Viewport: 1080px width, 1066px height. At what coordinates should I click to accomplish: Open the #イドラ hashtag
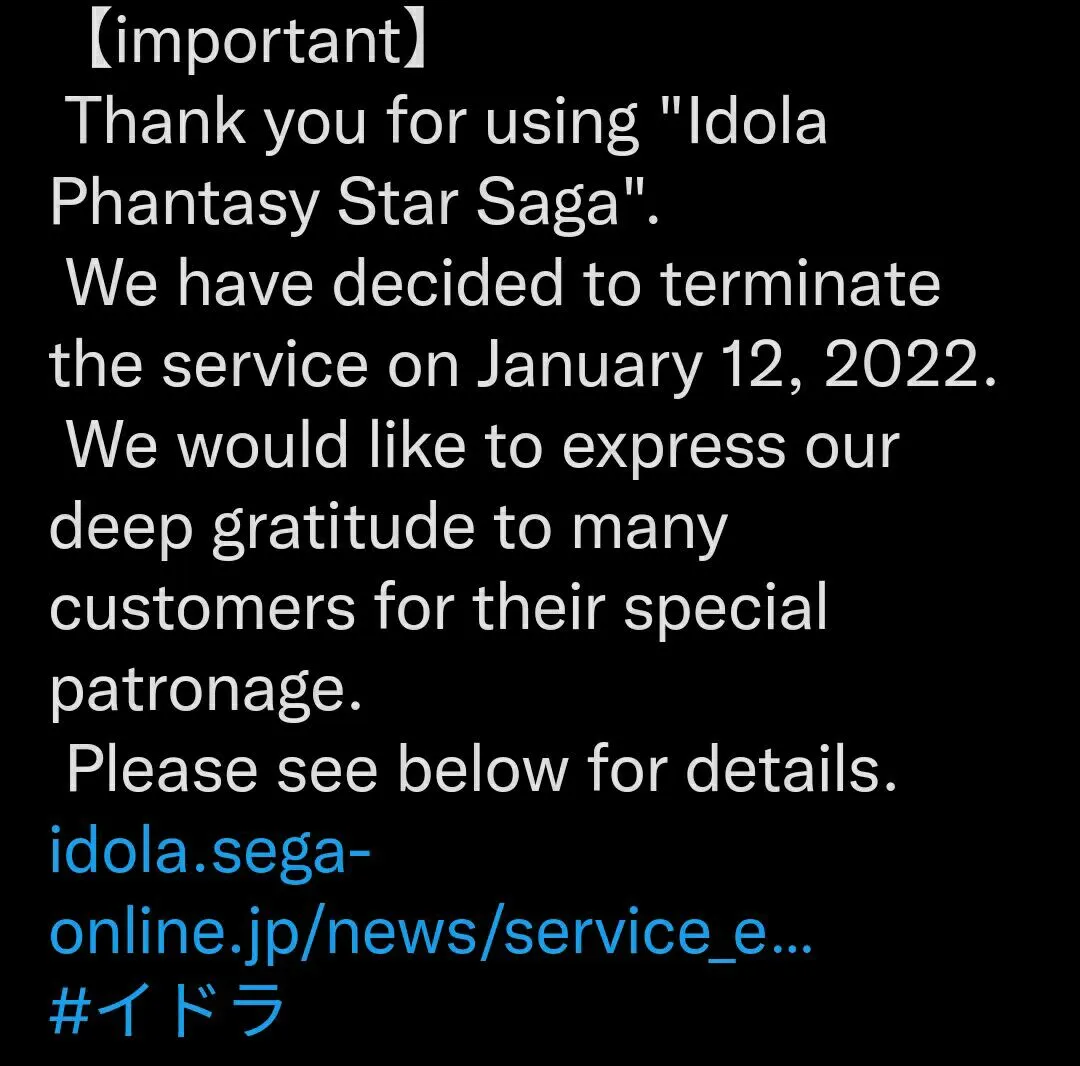(168, 1012)
